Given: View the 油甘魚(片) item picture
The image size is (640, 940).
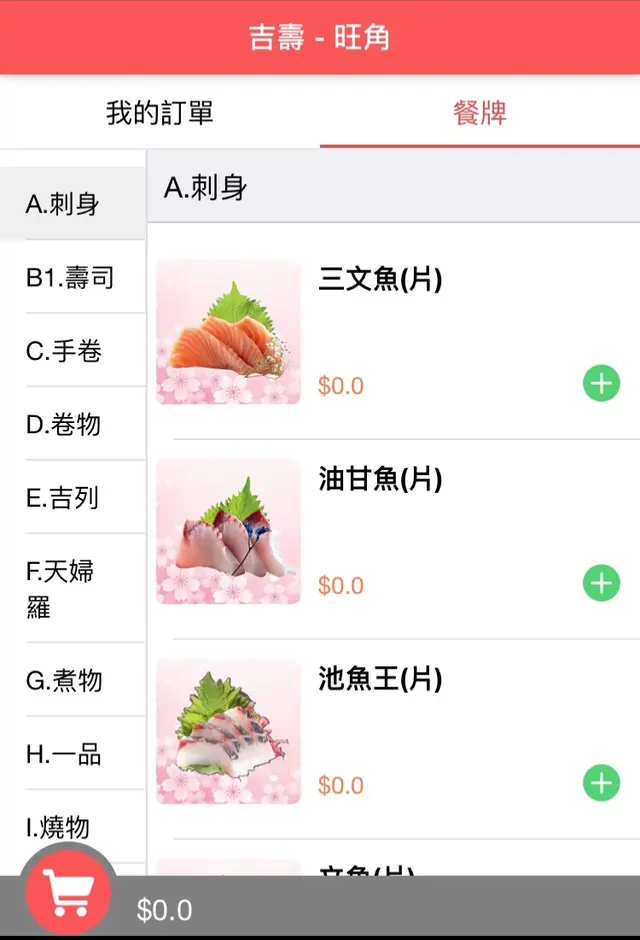Looking at the screenshot, I should pyautogui.click(x=228, y=532).
